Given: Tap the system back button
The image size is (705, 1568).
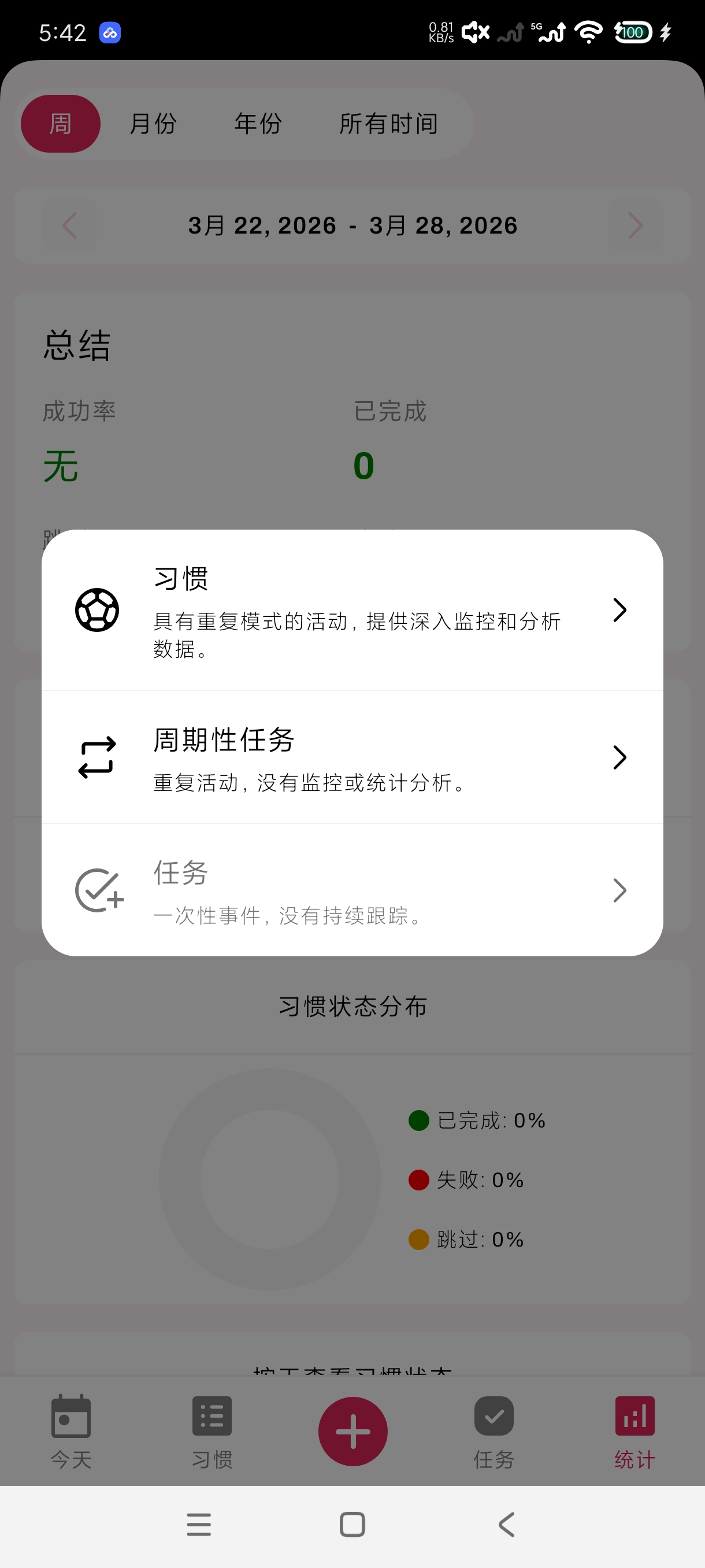Looking at the screenshot, I should click(507, 1525).
